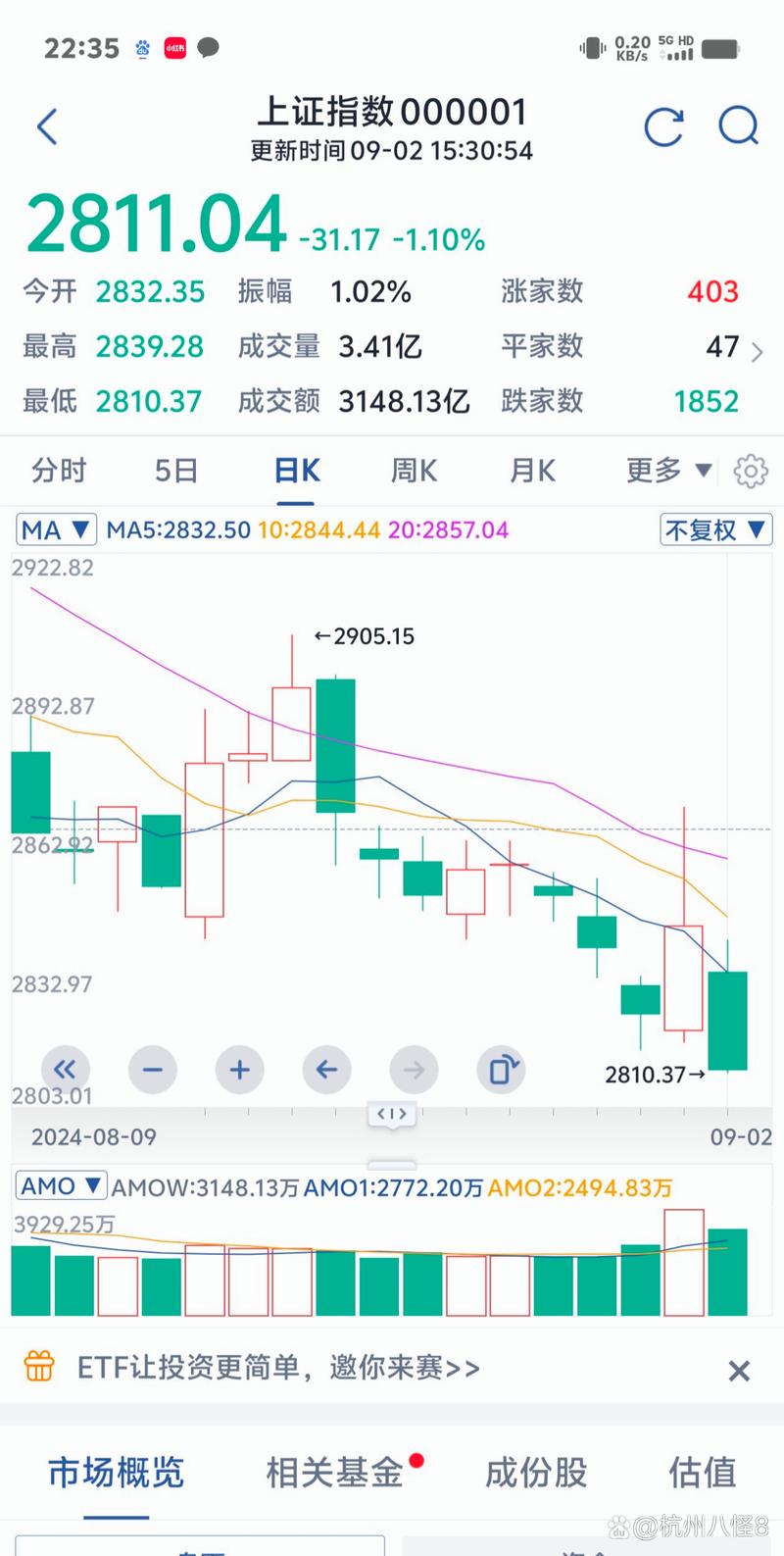This screenshot has height=1556, width=784.
Task: Open the stock search
Action: point(738,126)
